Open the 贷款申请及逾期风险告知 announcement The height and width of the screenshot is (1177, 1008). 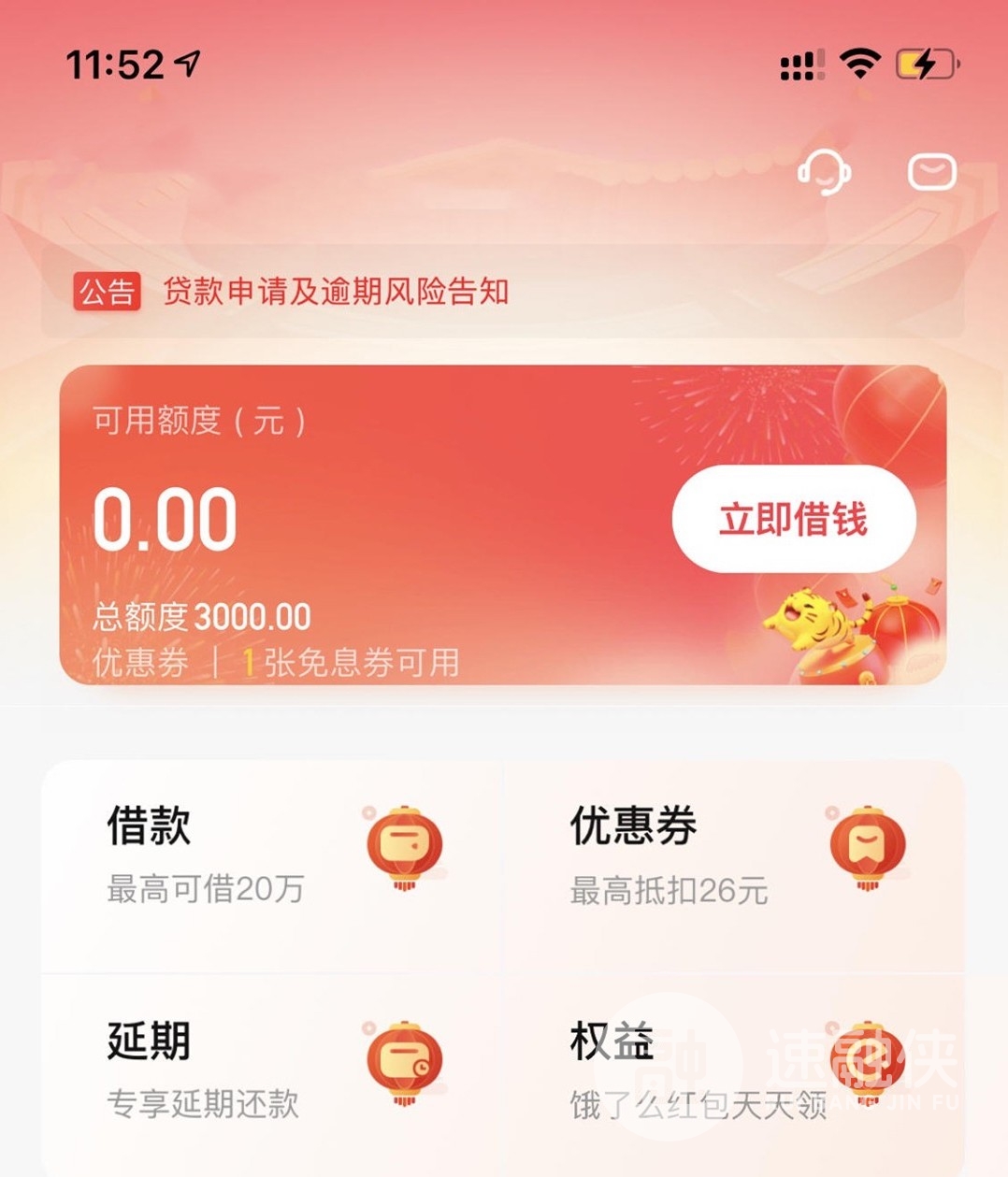[x=335, y=292]
